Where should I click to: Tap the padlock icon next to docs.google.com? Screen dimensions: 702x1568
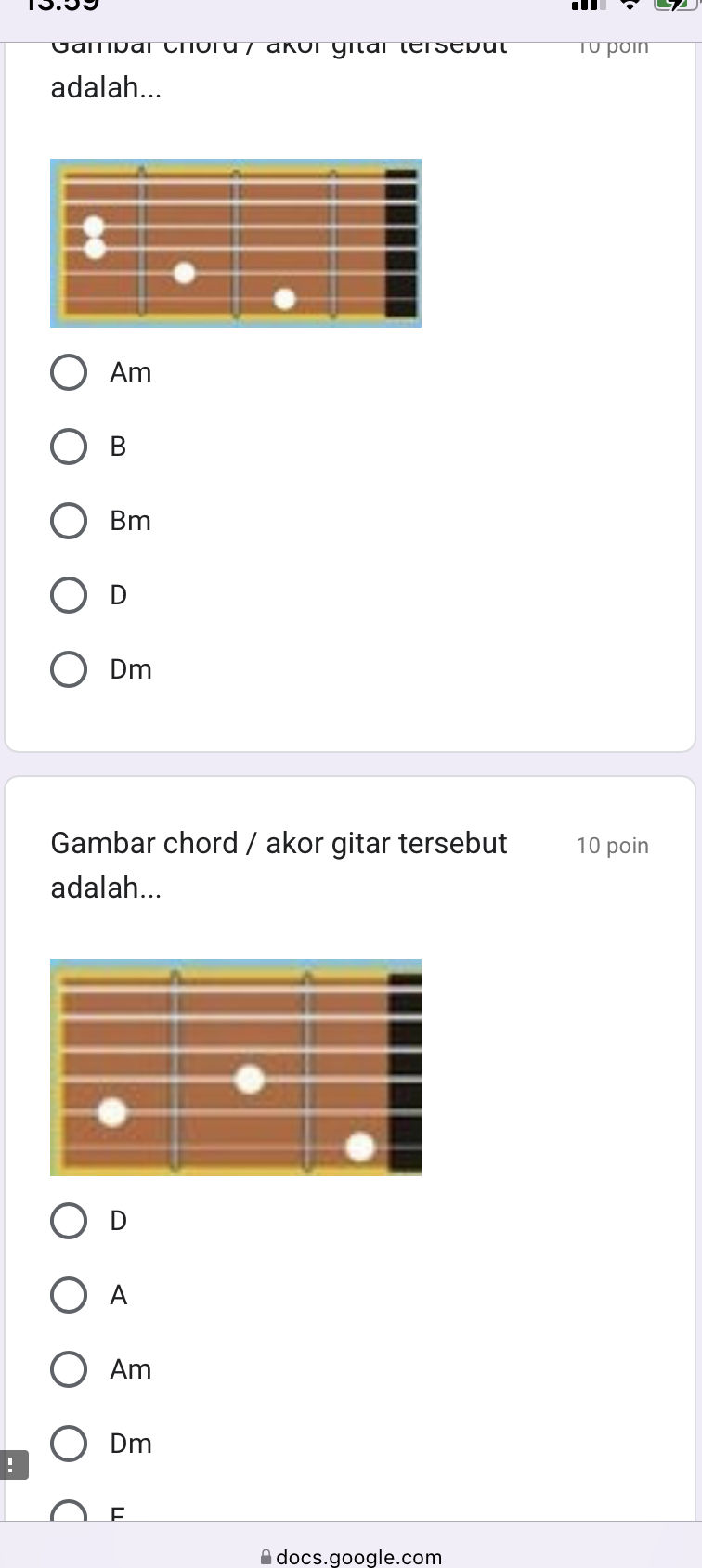point(266,1557)
